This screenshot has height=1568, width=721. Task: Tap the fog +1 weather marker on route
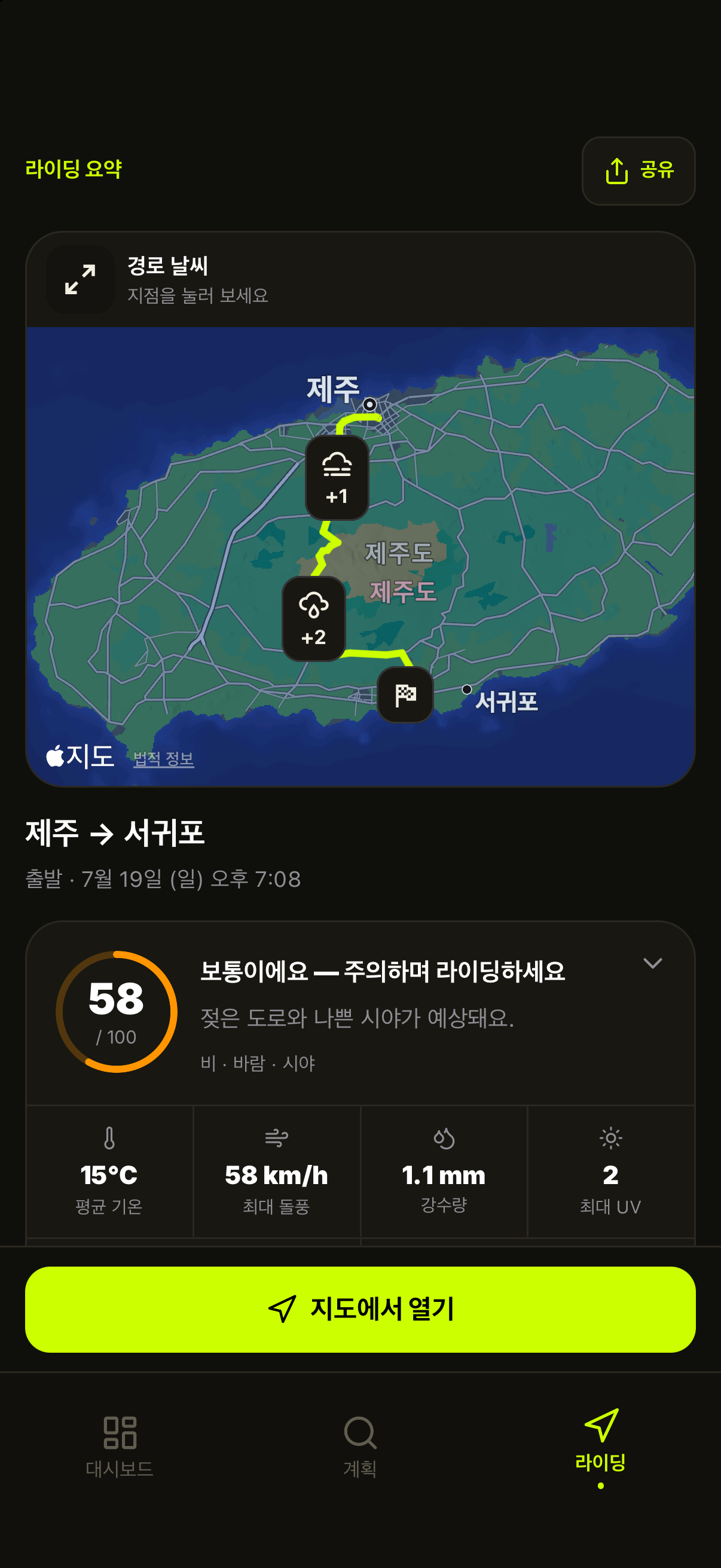337,478
